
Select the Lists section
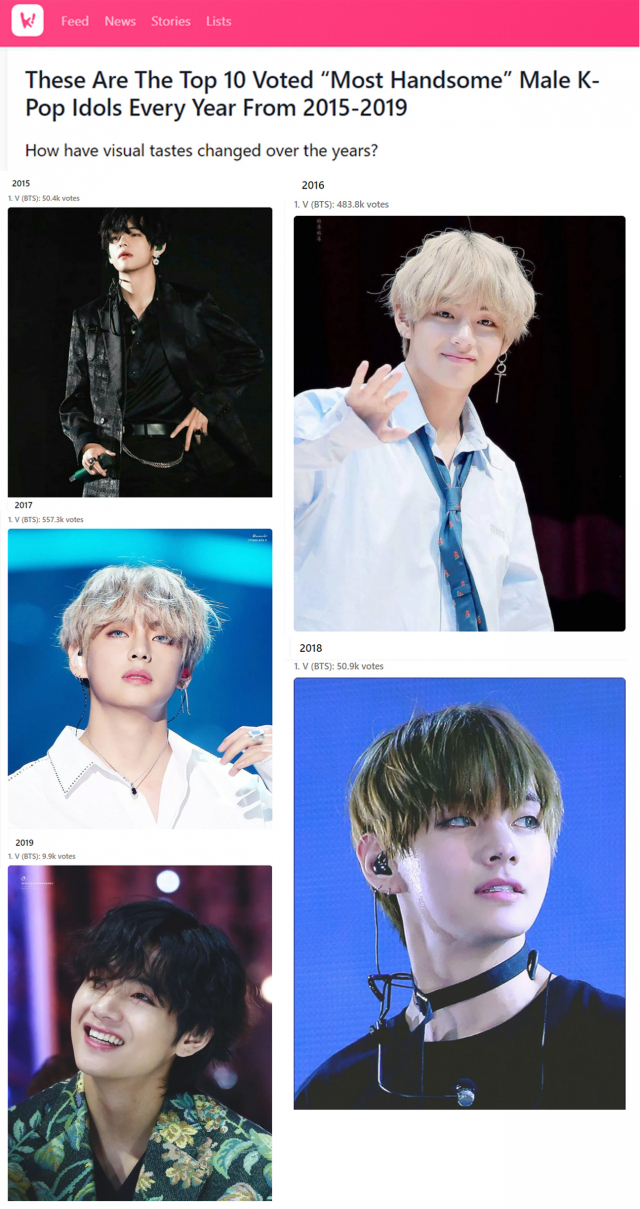(x=218, y=21)
